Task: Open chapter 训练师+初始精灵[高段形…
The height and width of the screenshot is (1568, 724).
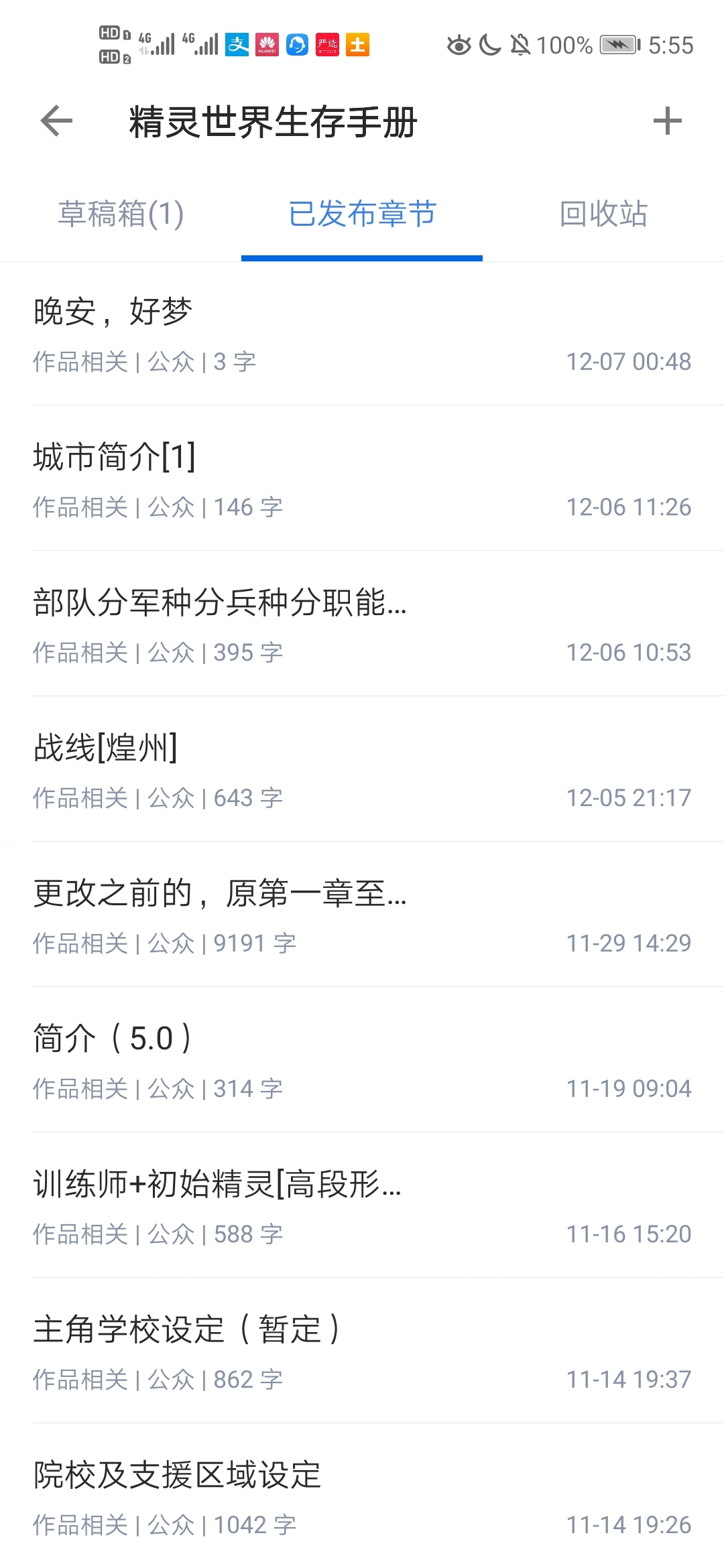Action: (x=362, y=1205)
